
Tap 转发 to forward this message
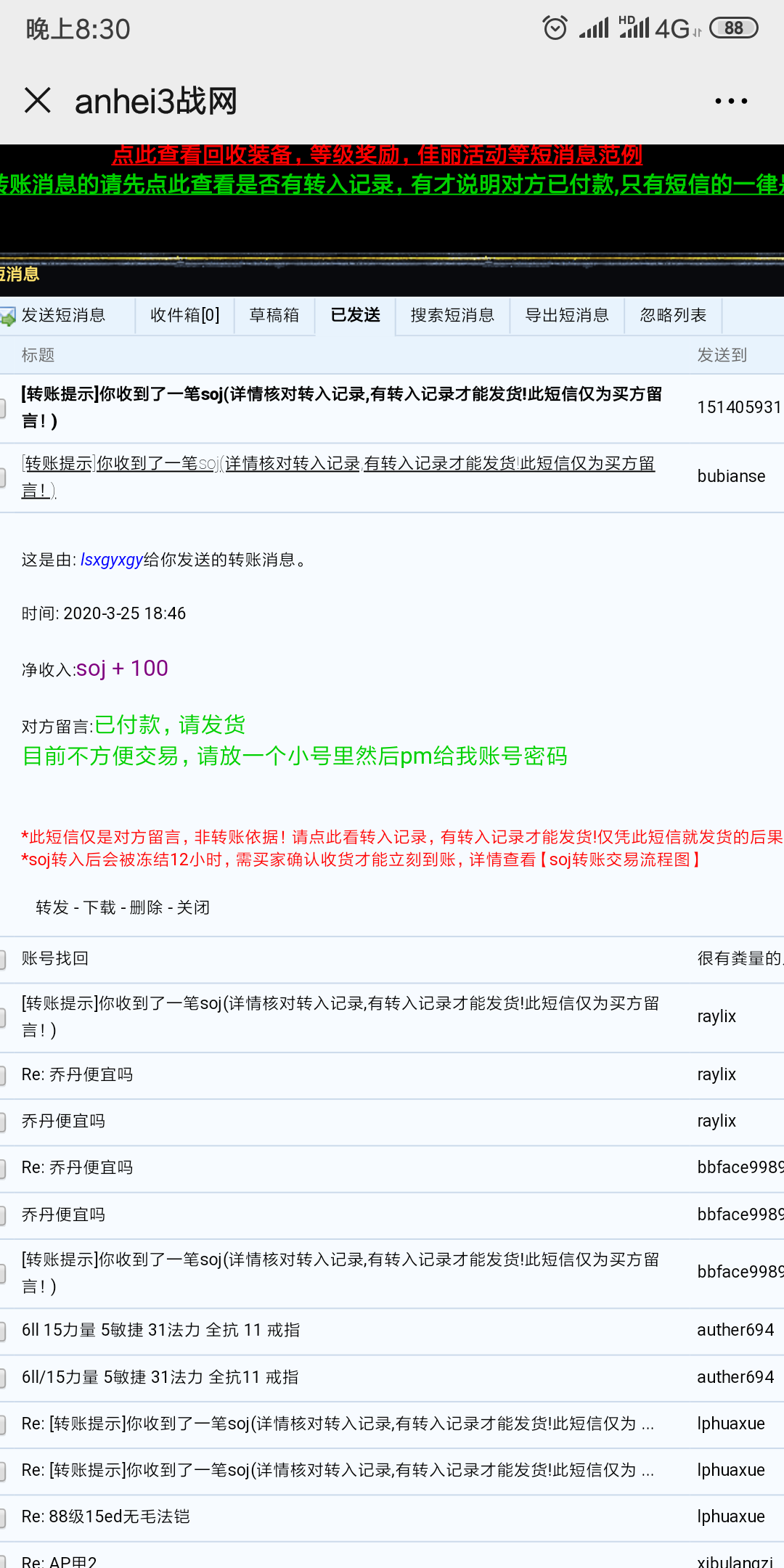52,907
